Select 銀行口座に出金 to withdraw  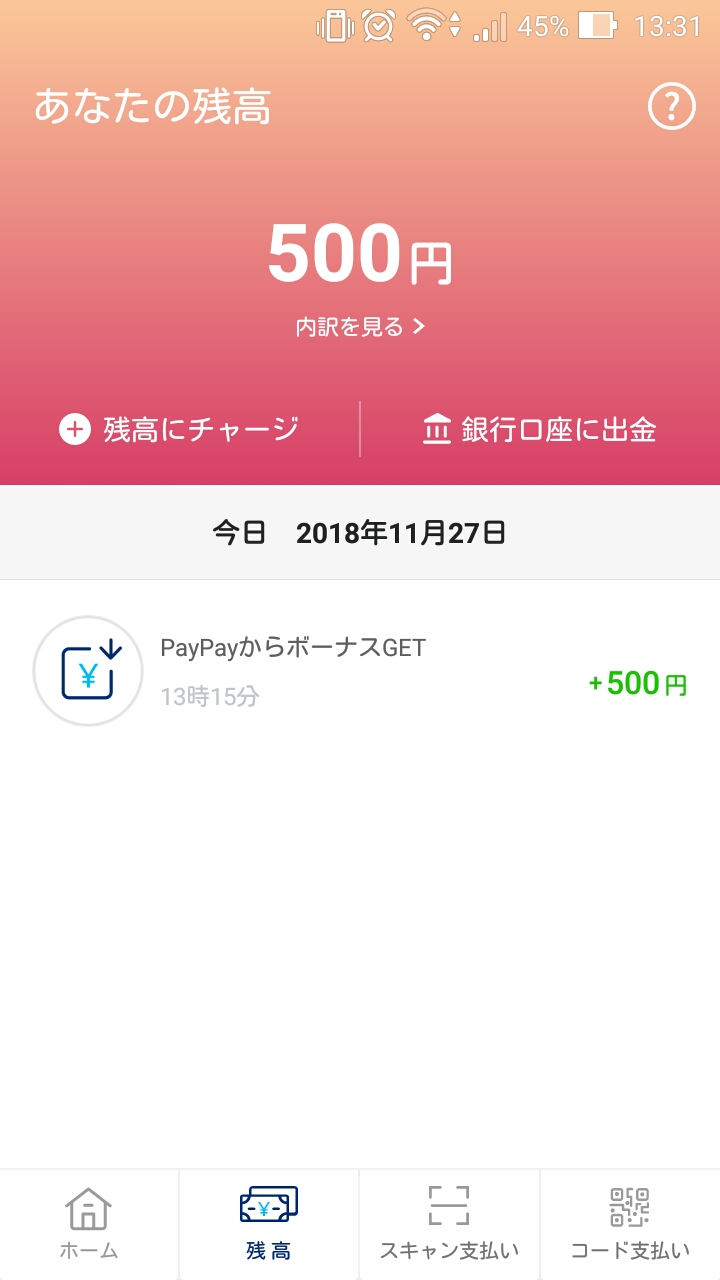(x=540, y=430)
